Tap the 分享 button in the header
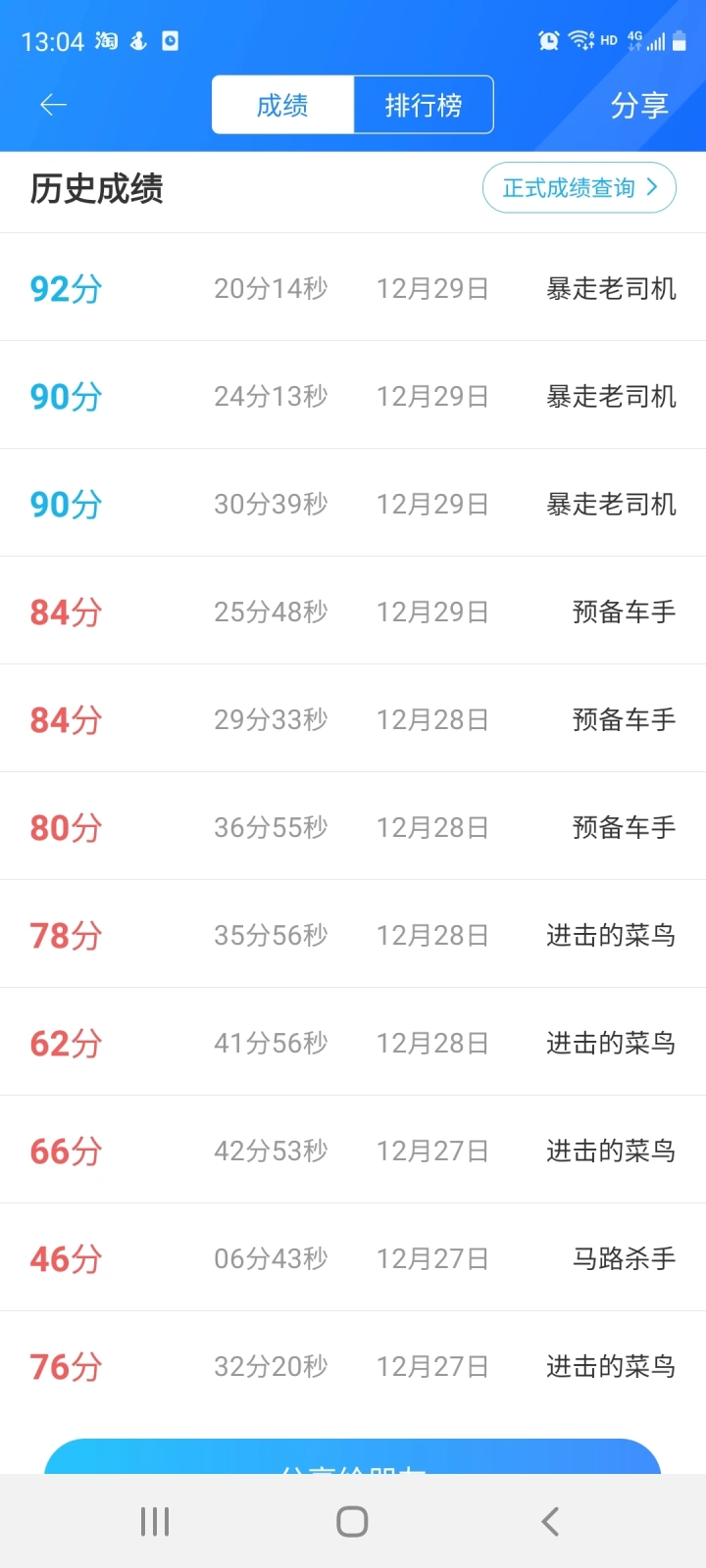Viewport: 706px width, 1568px height. point(639,105)
